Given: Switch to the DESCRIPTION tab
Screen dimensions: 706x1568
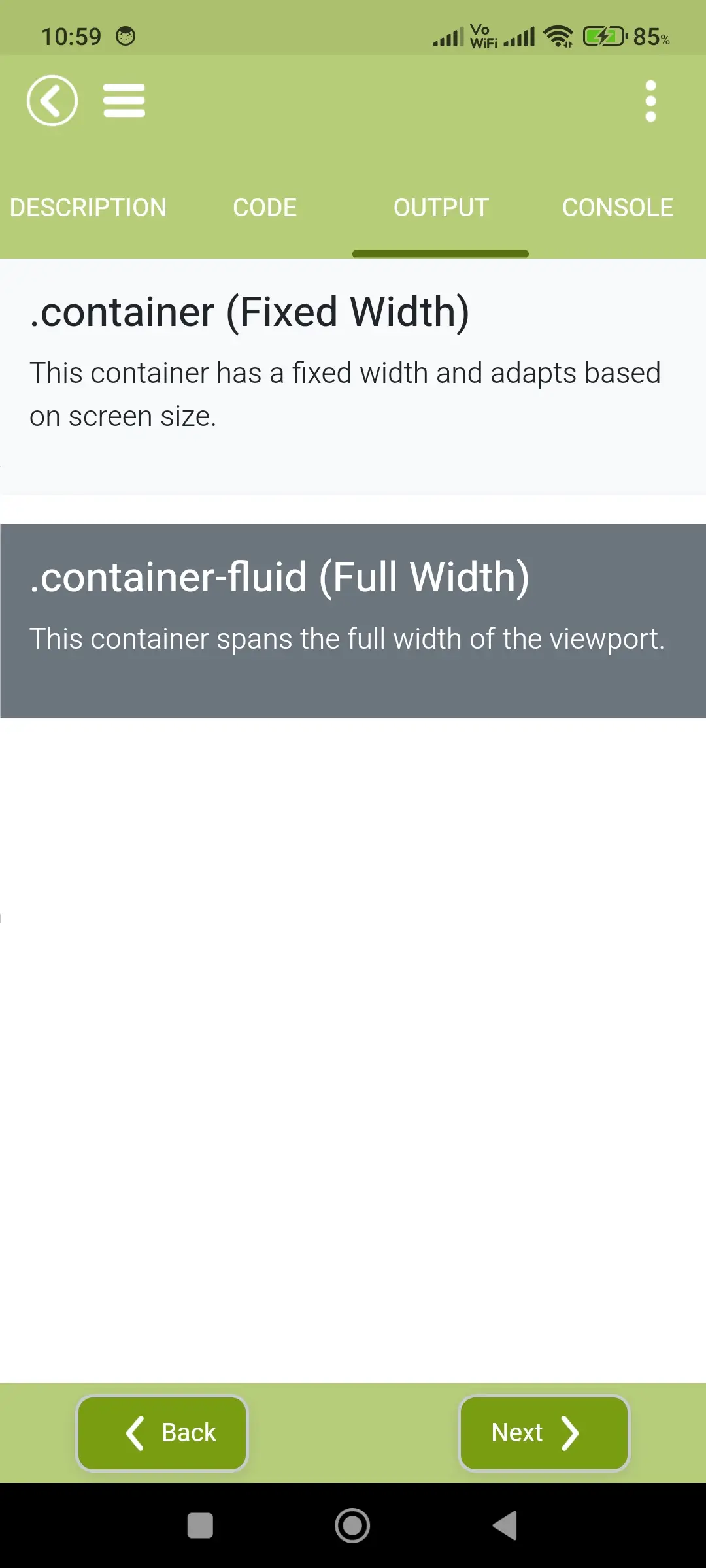Looking at the screenshot, I should [88, 208].
